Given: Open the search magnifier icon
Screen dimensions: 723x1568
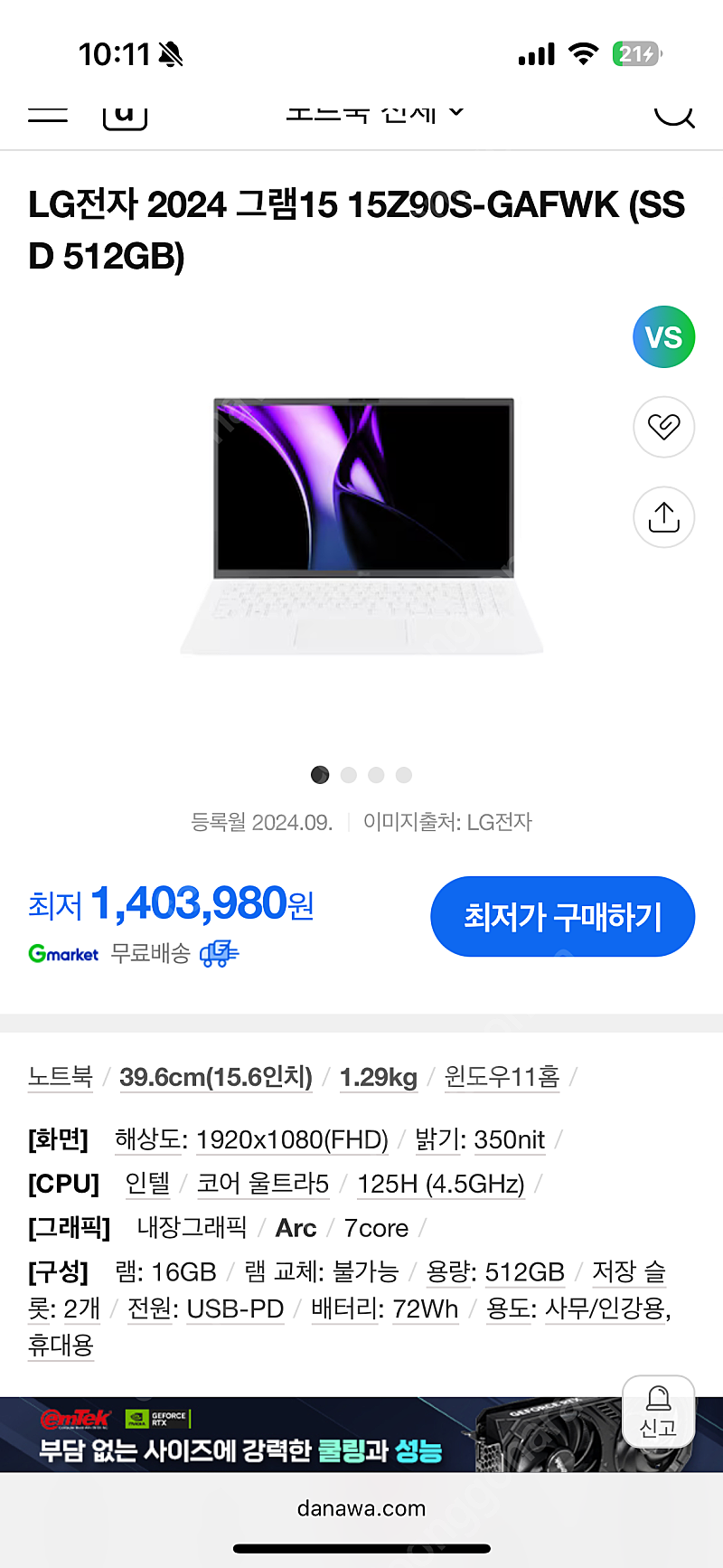Looking at the screenshot, I should tap(674, 114).
